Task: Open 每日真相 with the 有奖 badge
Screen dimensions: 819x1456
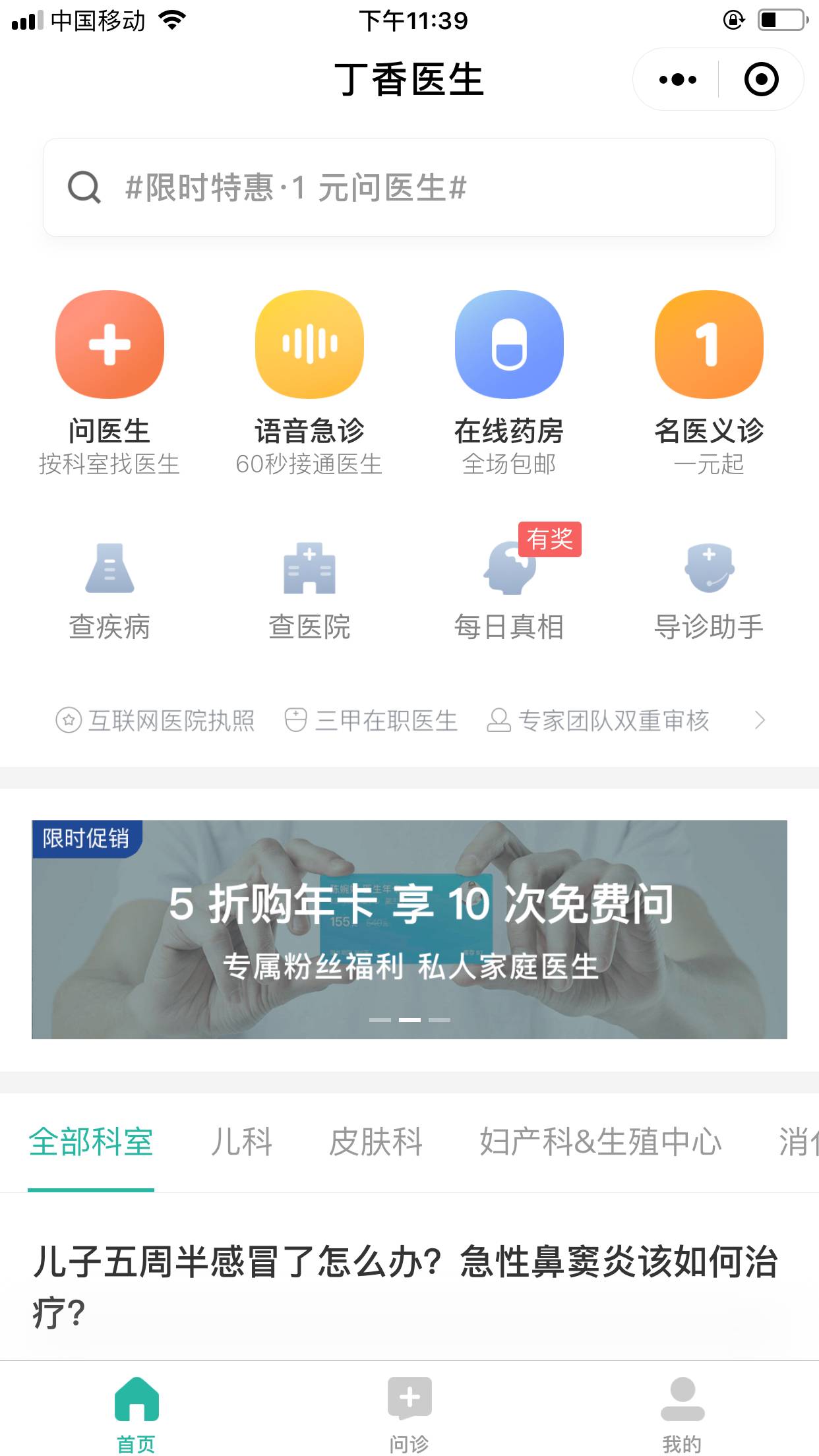Action: click(x=509, y=590)
